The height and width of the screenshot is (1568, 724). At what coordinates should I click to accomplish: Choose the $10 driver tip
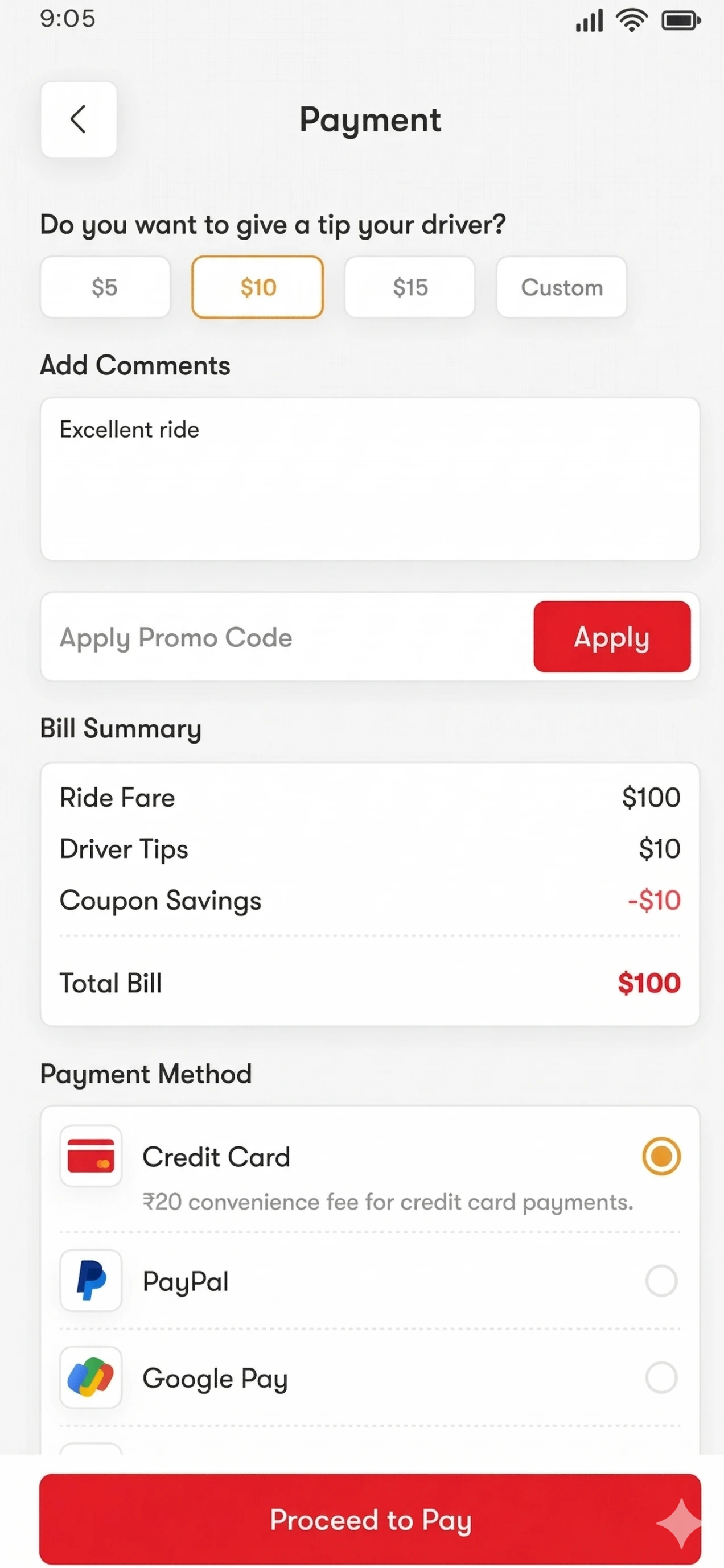pyautogui.click(x=258, y=287)
